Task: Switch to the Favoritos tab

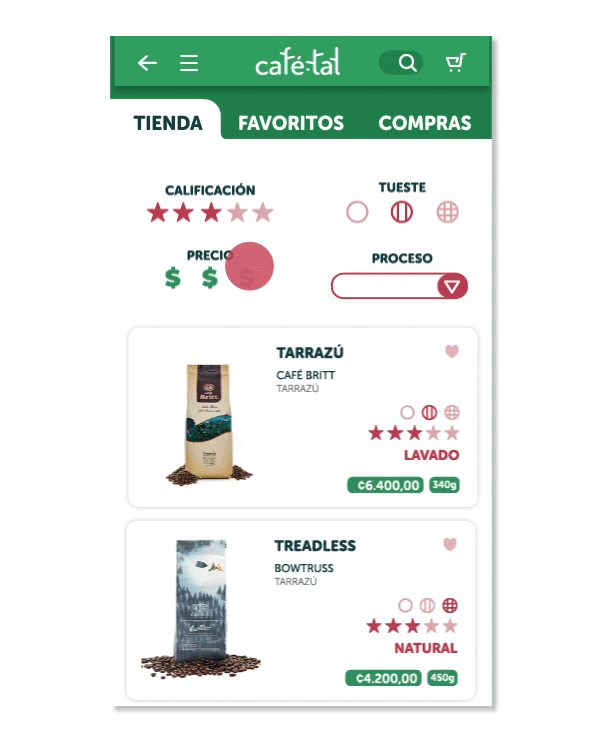Action: point(291,123)
